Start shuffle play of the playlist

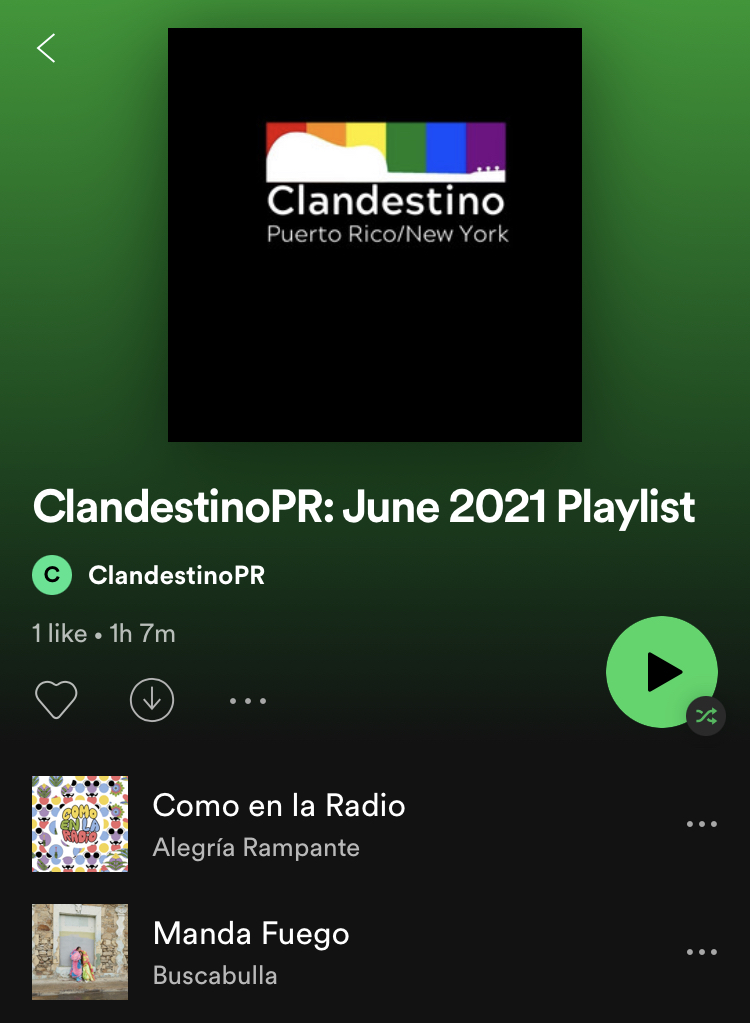click(661, 672)
